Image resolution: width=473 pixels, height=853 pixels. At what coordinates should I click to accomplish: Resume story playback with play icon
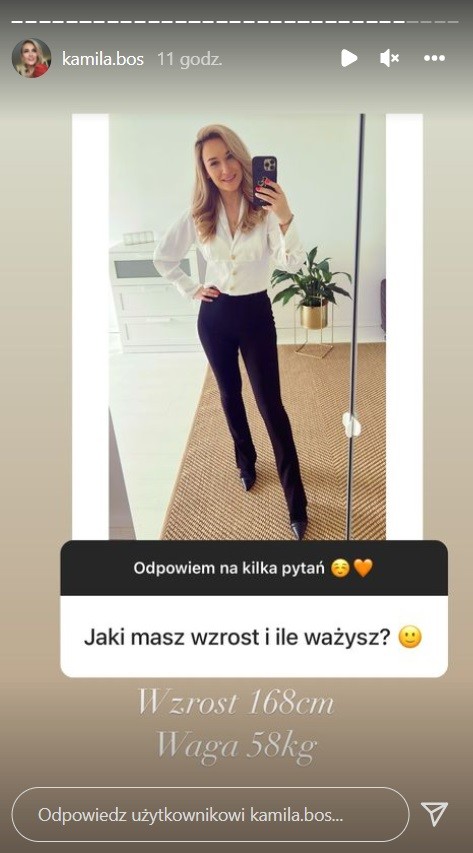click(349, 58)
